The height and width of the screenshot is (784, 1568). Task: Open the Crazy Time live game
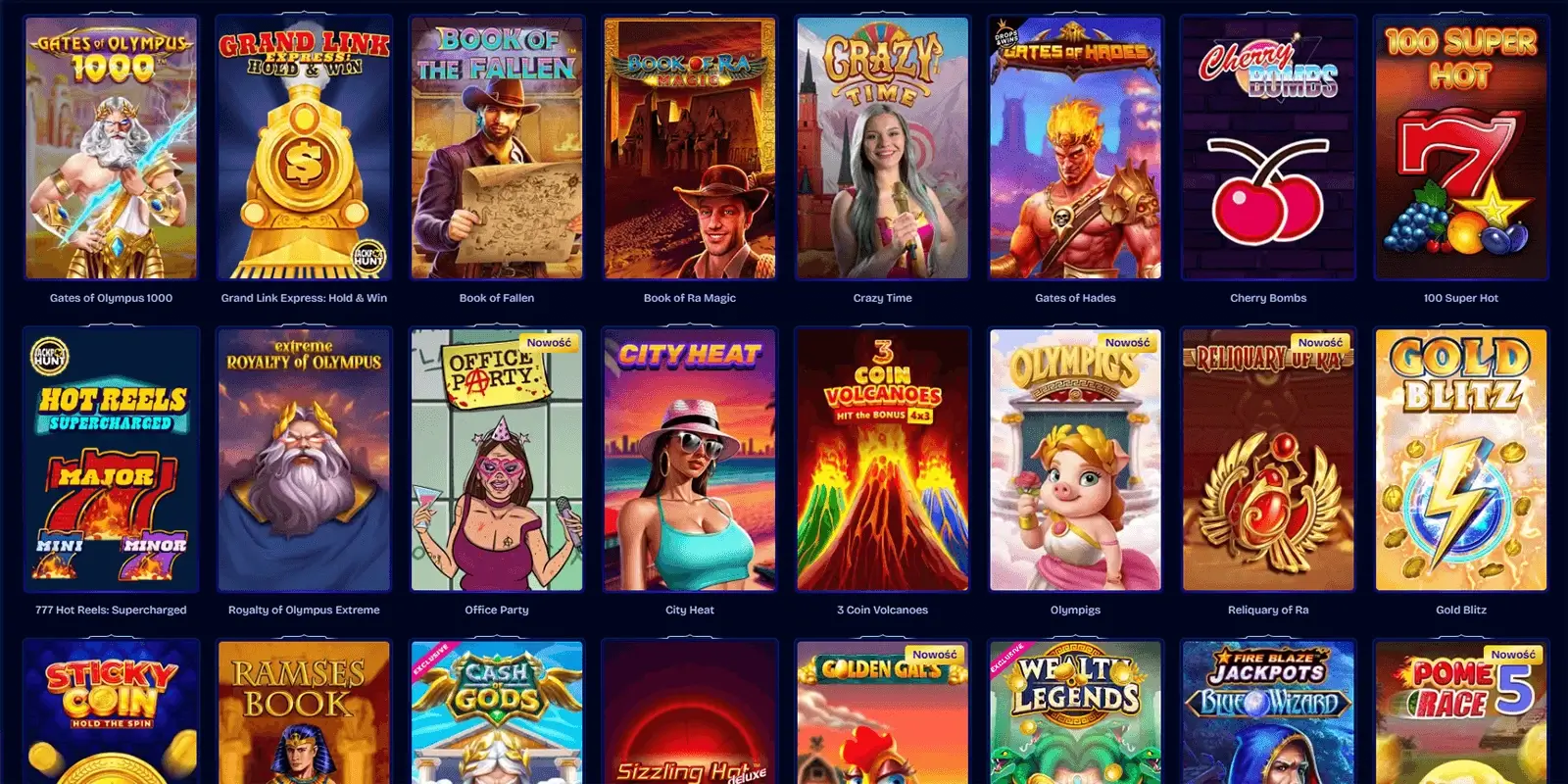[x=882, y=147]
